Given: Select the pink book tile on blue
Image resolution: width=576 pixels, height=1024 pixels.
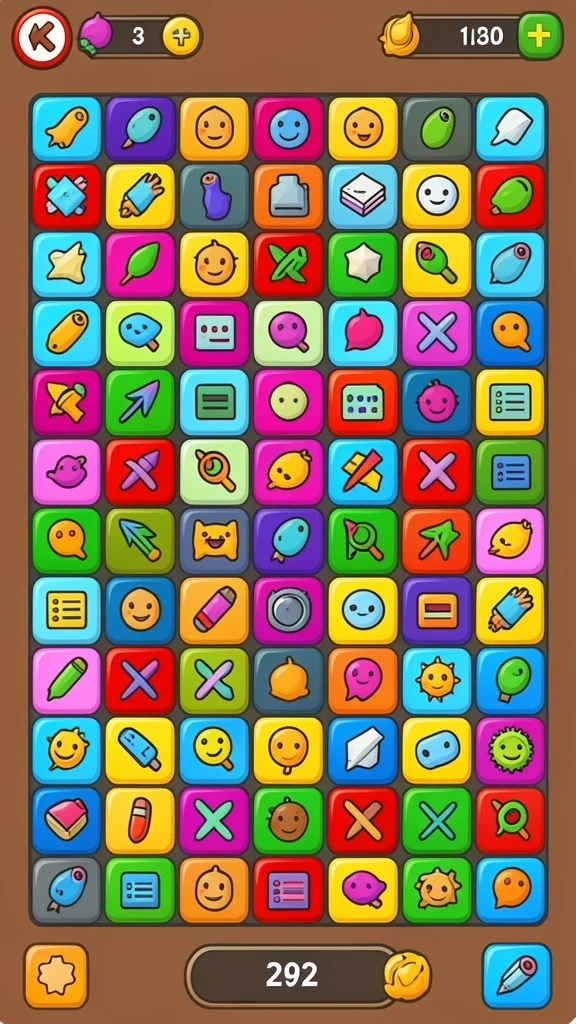Looking at the screenshot, I should (66, 820).
